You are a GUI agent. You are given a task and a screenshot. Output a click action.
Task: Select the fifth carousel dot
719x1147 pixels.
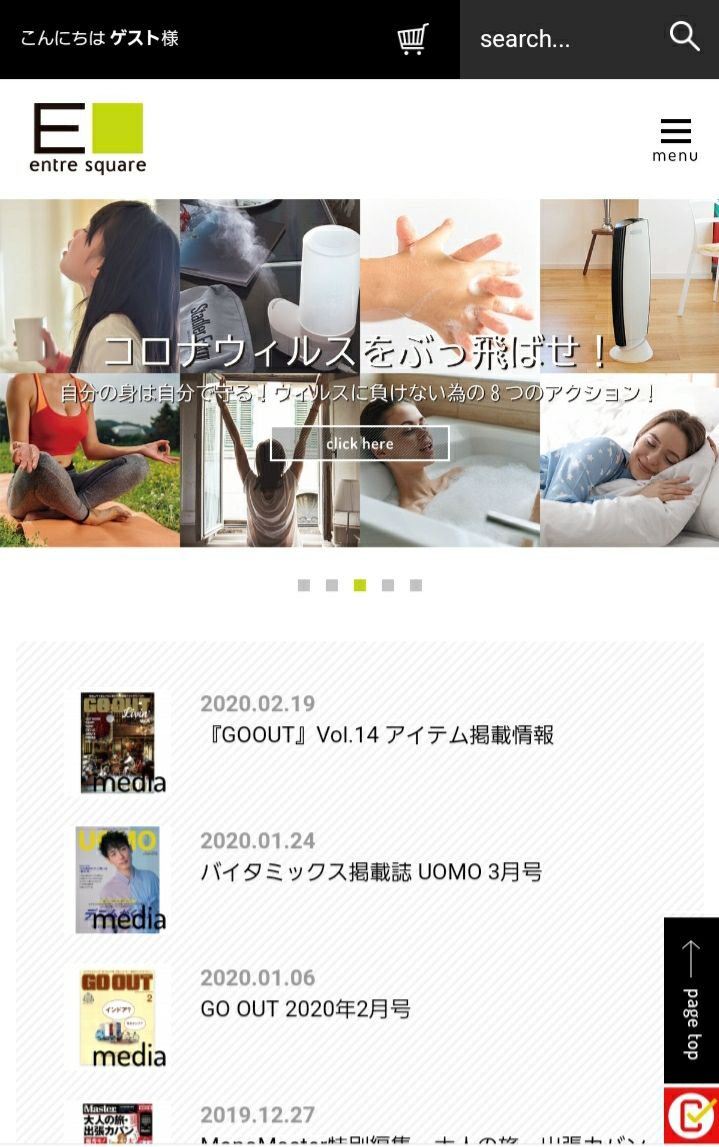click(x=416, y=585)
